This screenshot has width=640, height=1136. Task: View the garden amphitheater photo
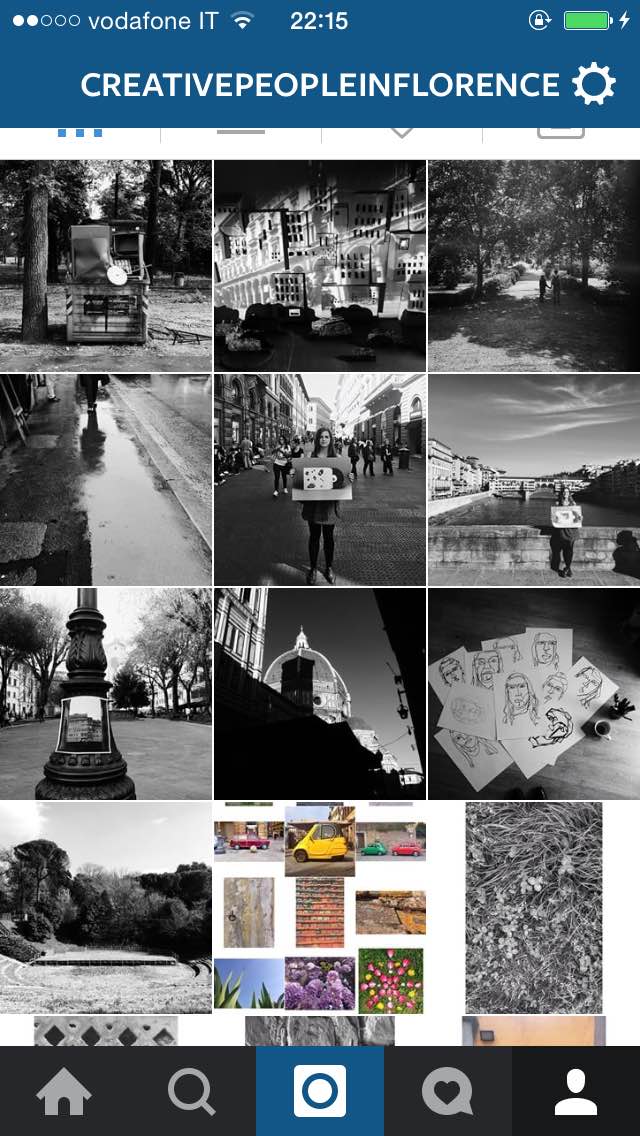(x=106, y=908)
